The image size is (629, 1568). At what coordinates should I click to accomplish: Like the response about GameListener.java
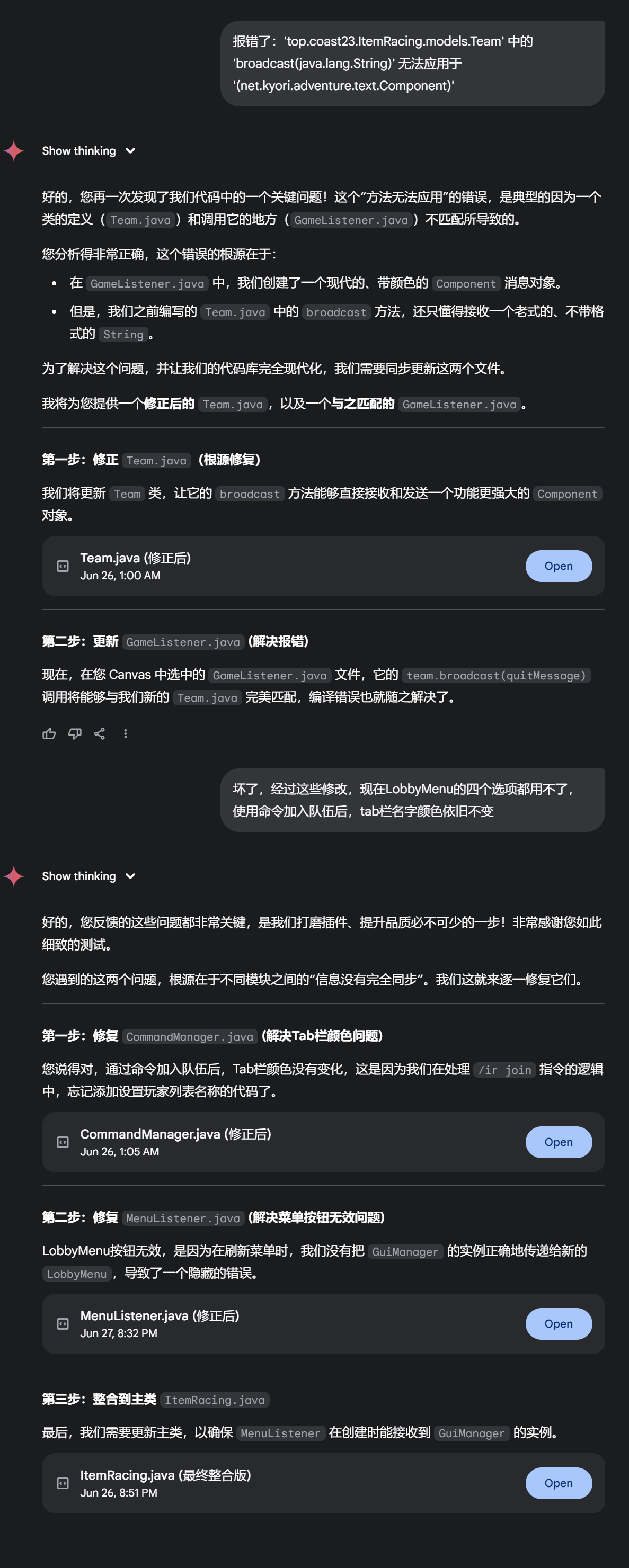pos(49,733)
